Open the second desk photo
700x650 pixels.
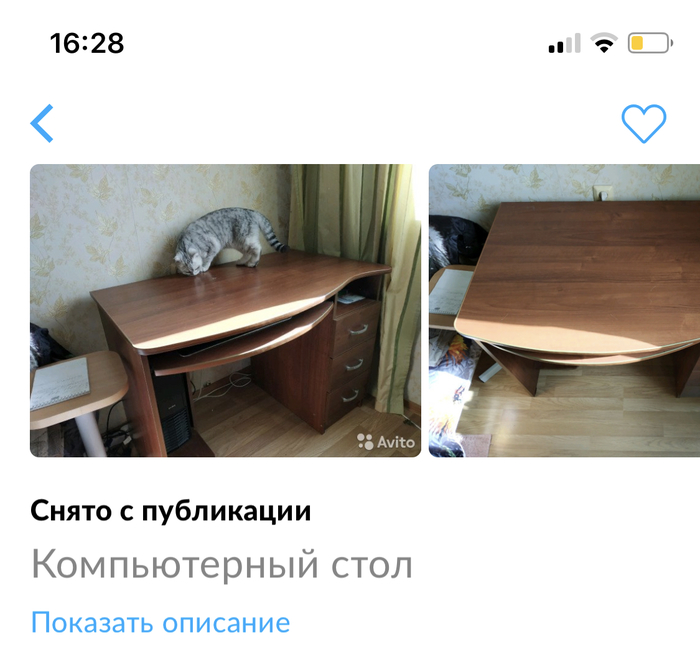[564, 310]
